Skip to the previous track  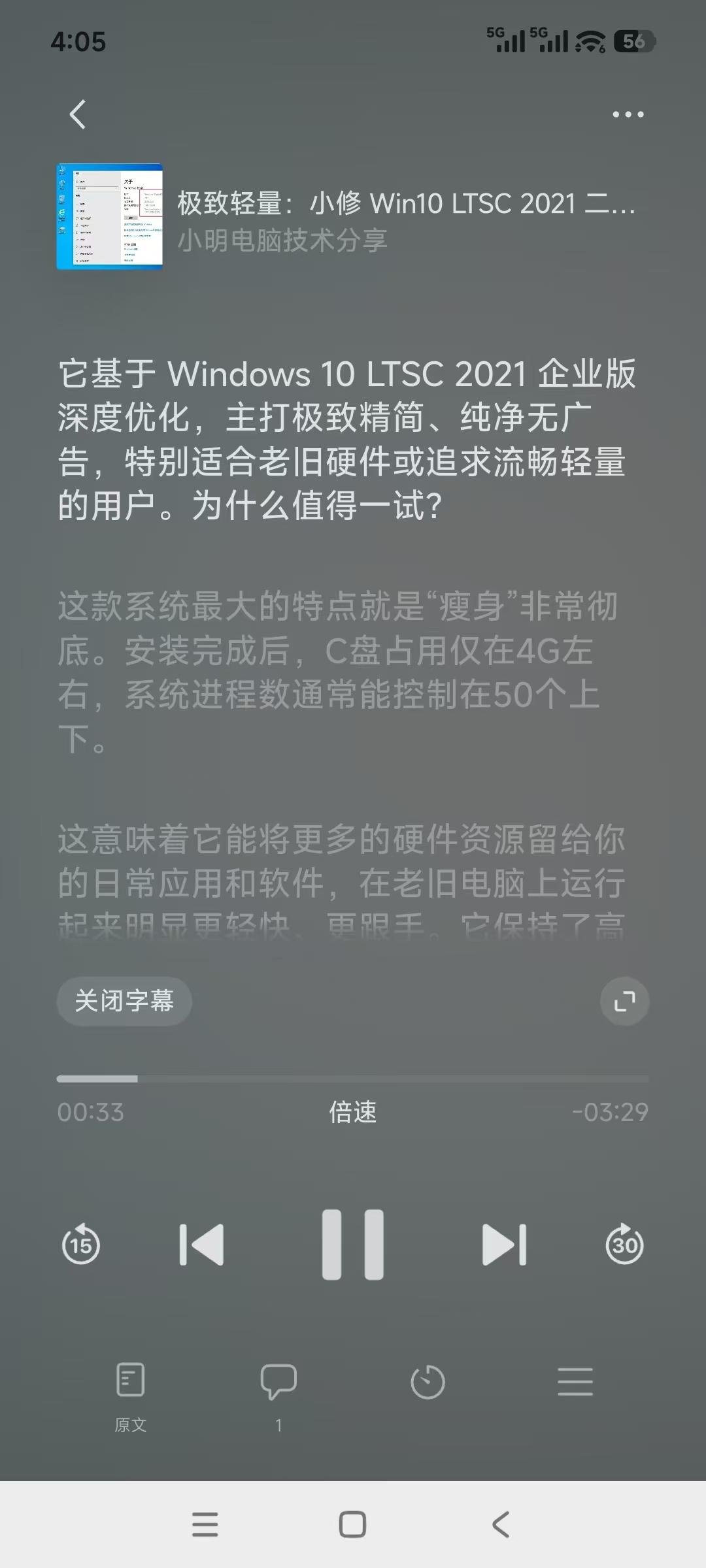tap(201, 1245)
